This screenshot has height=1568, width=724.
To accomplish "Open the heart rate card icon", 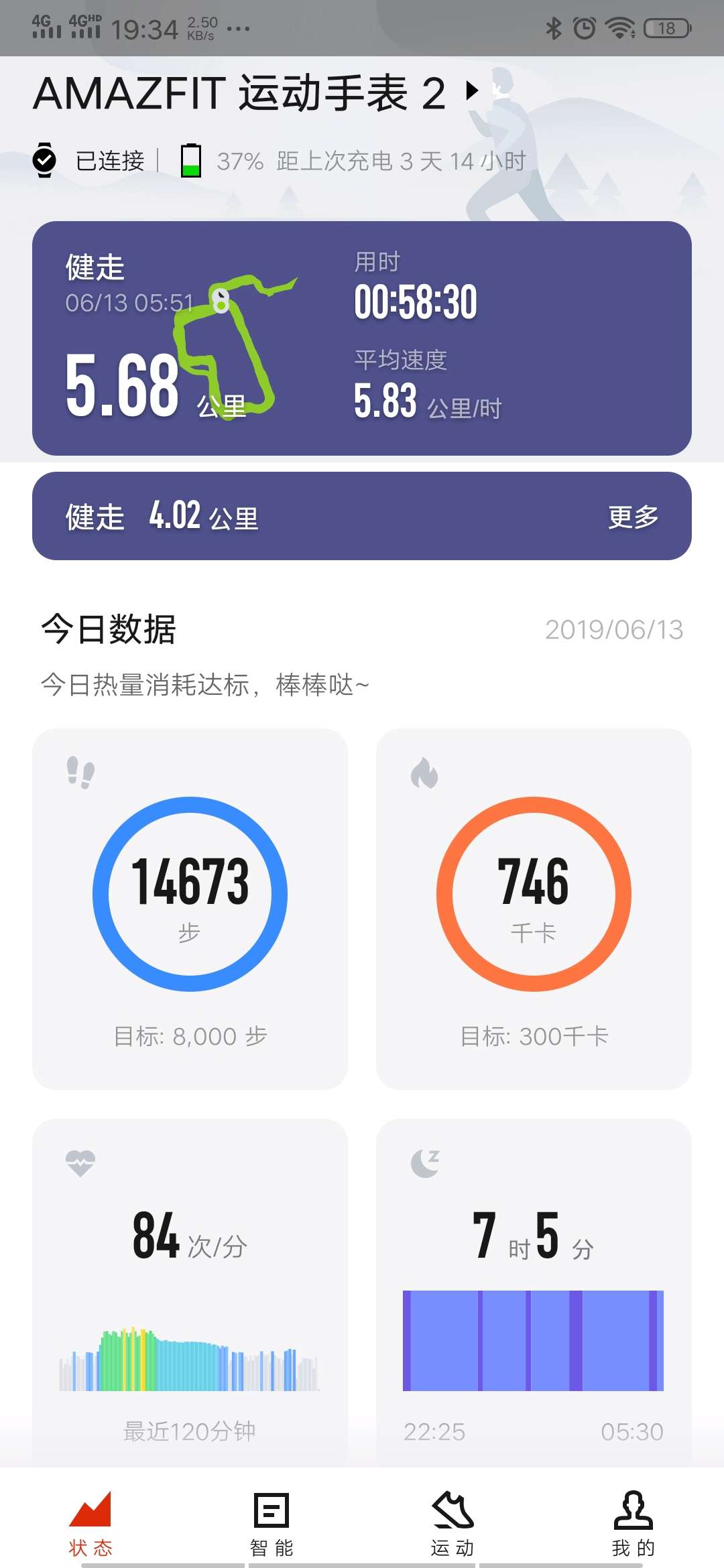I will tap(80, 1159).
